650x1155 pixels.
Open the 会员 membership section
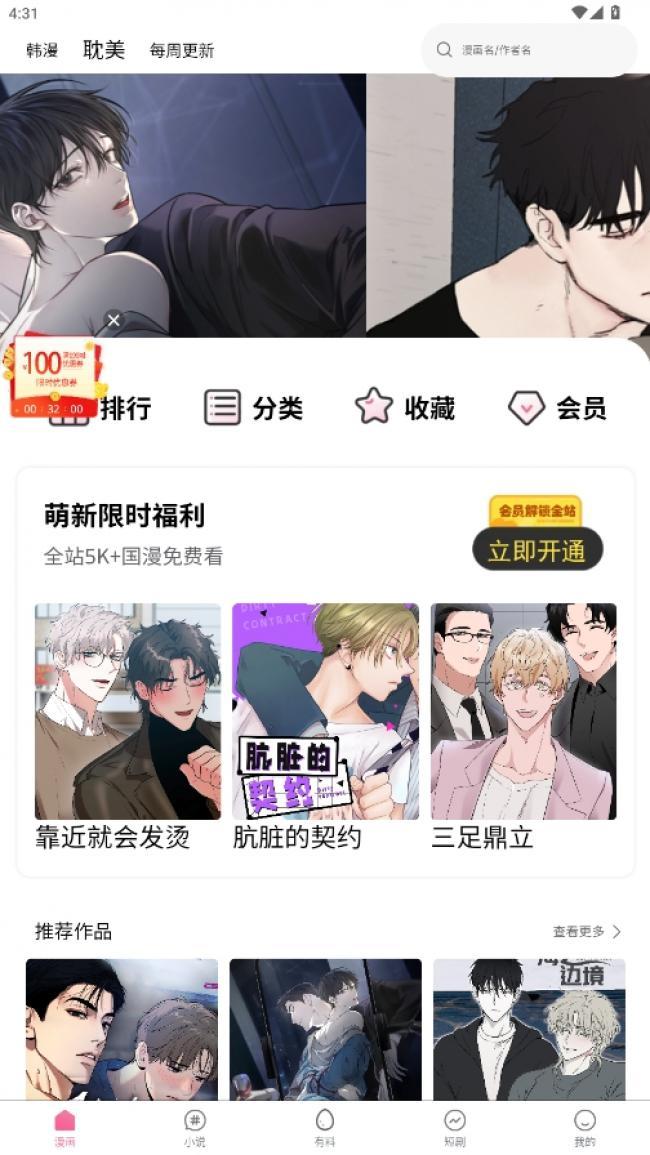557,408
